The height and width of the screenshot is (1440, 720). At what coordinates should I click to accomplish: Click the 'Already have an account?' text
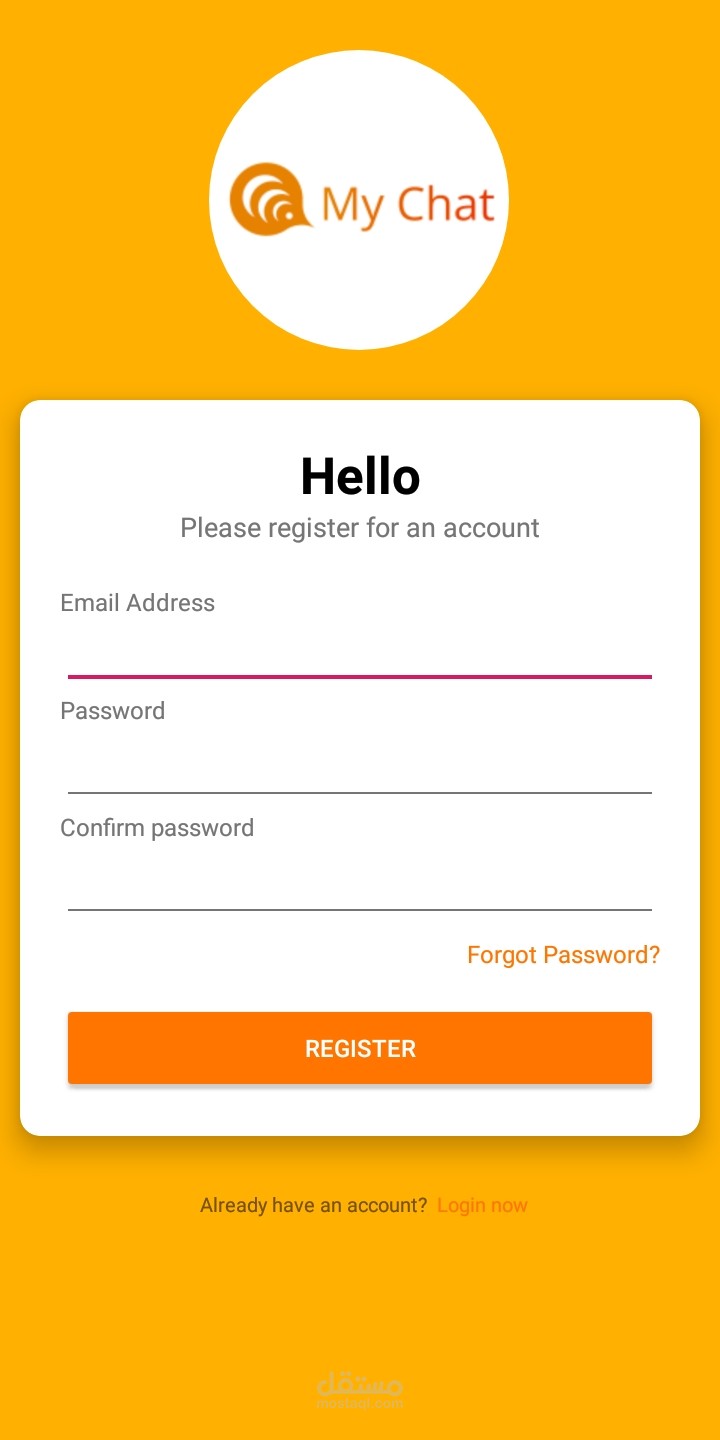coord(312,1205)
